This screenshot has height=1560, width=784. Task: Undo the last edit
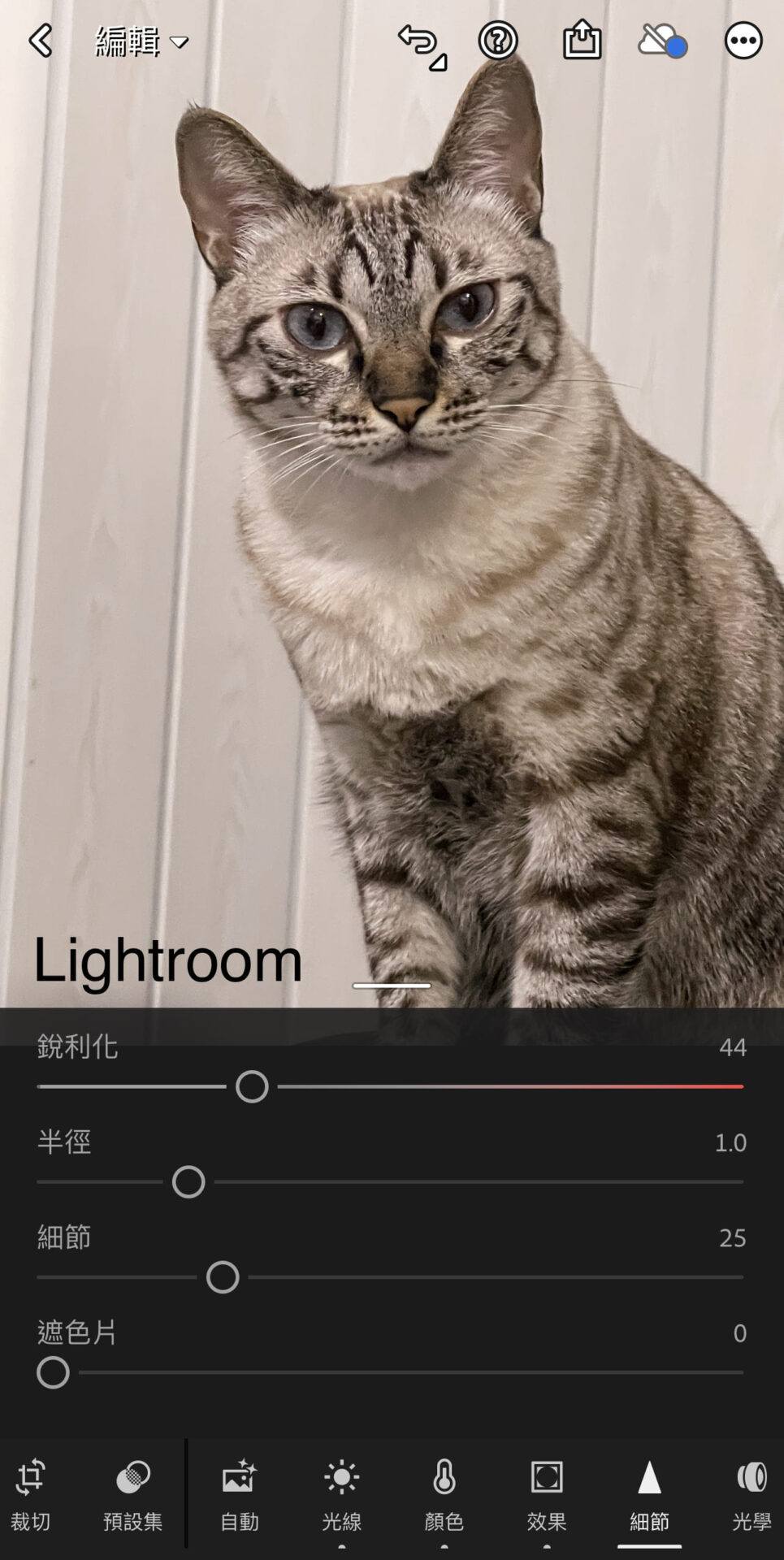(x=419, y=43)
